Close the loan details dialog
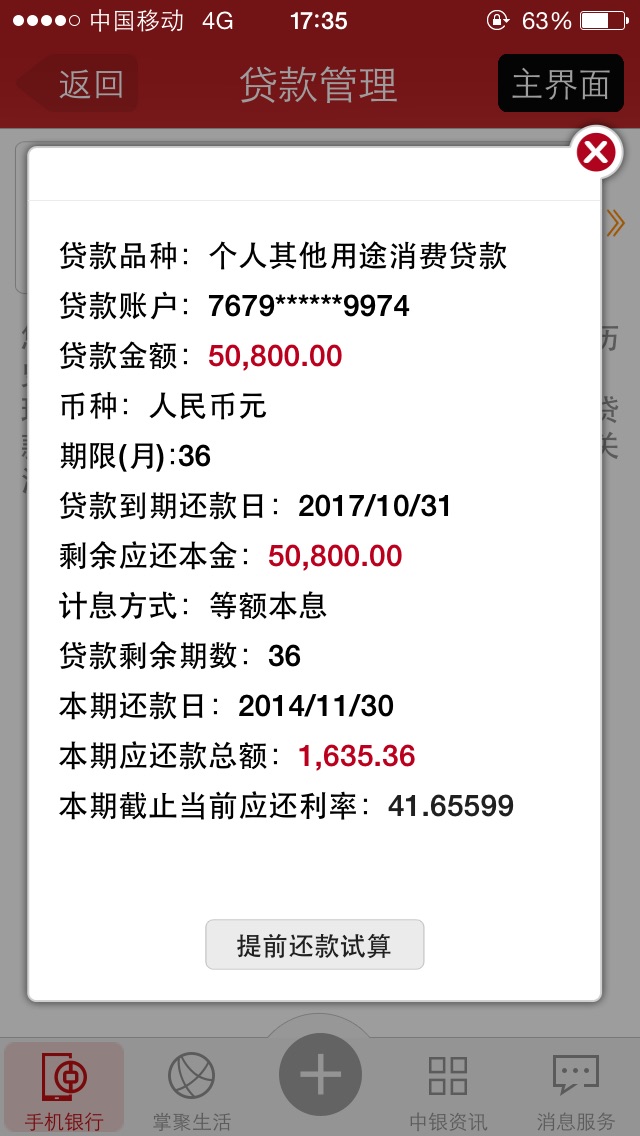The width and height of the screenshot is (640, 1136). click(x=596, y=153)
